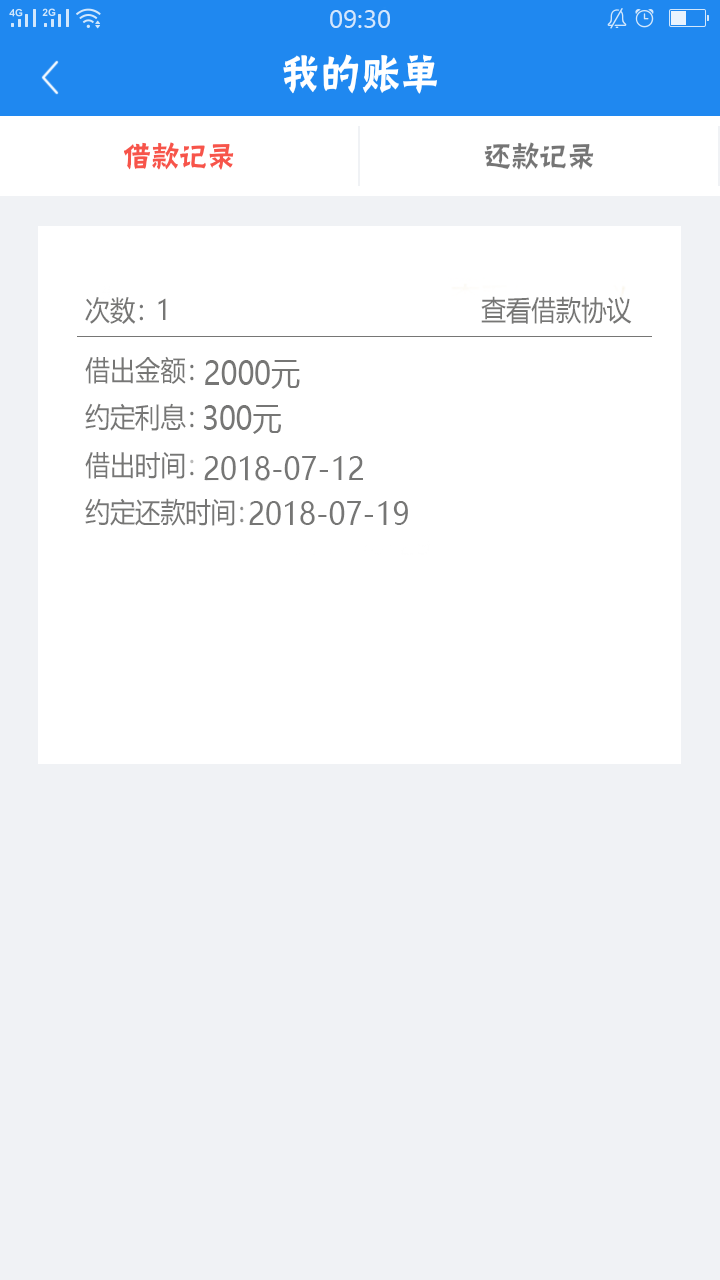Screen dimensions: 720x1280
Task: Switch to the 还款记录 tab
Action: (539, 157)
